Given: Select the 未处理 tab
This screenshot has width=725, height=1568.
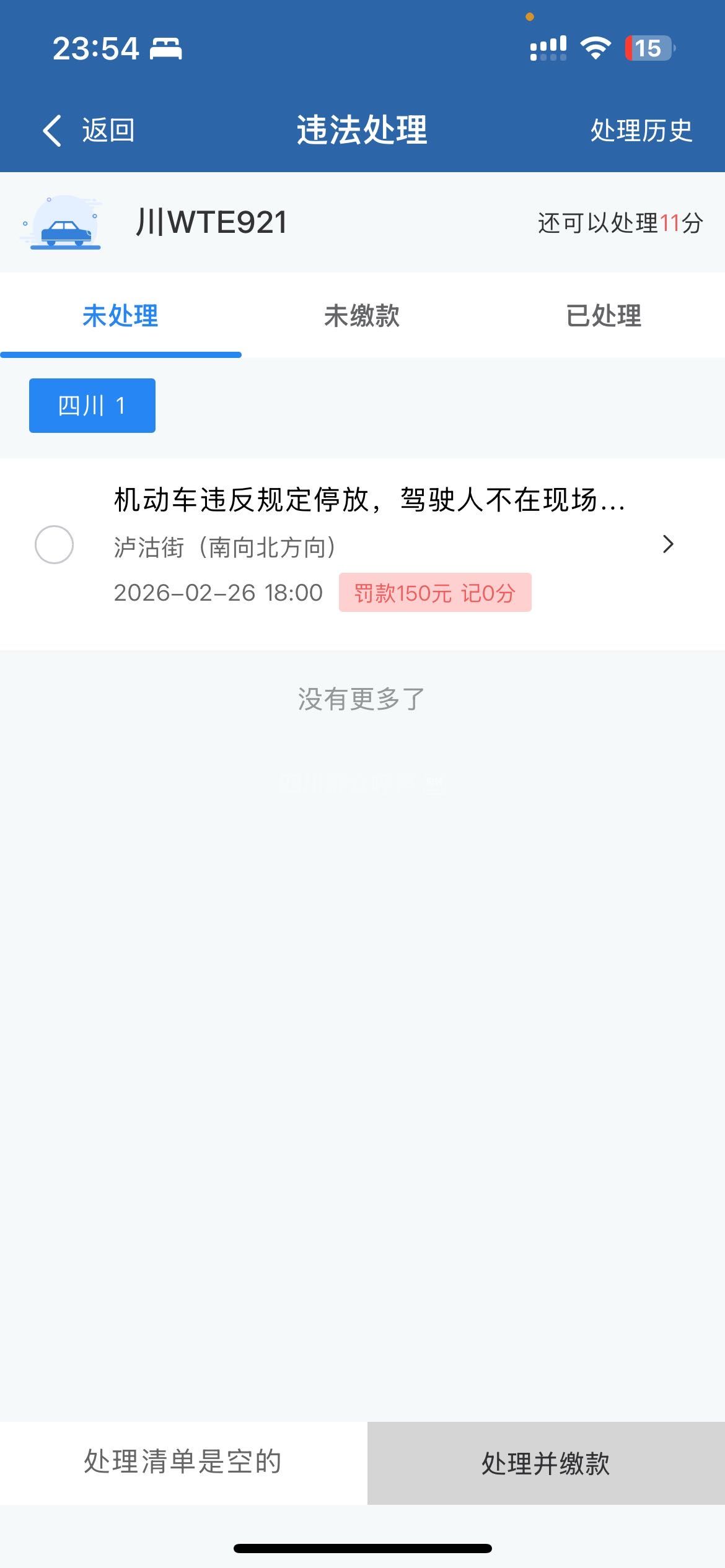Looking at the screenshot, I should pos(121,316).
